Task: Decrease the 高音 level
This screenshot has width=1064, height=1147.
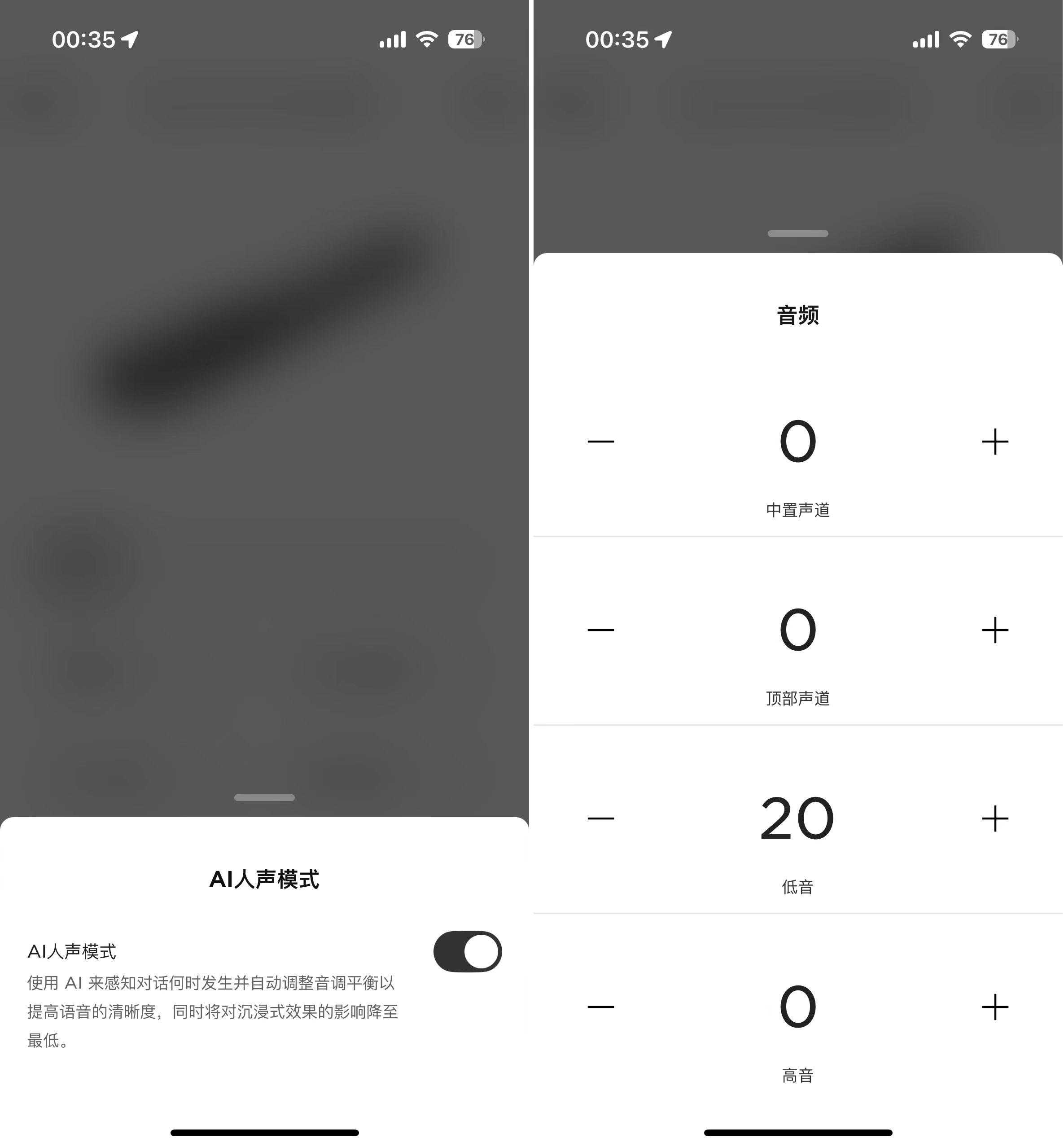Action: [x=600, y=1007]
